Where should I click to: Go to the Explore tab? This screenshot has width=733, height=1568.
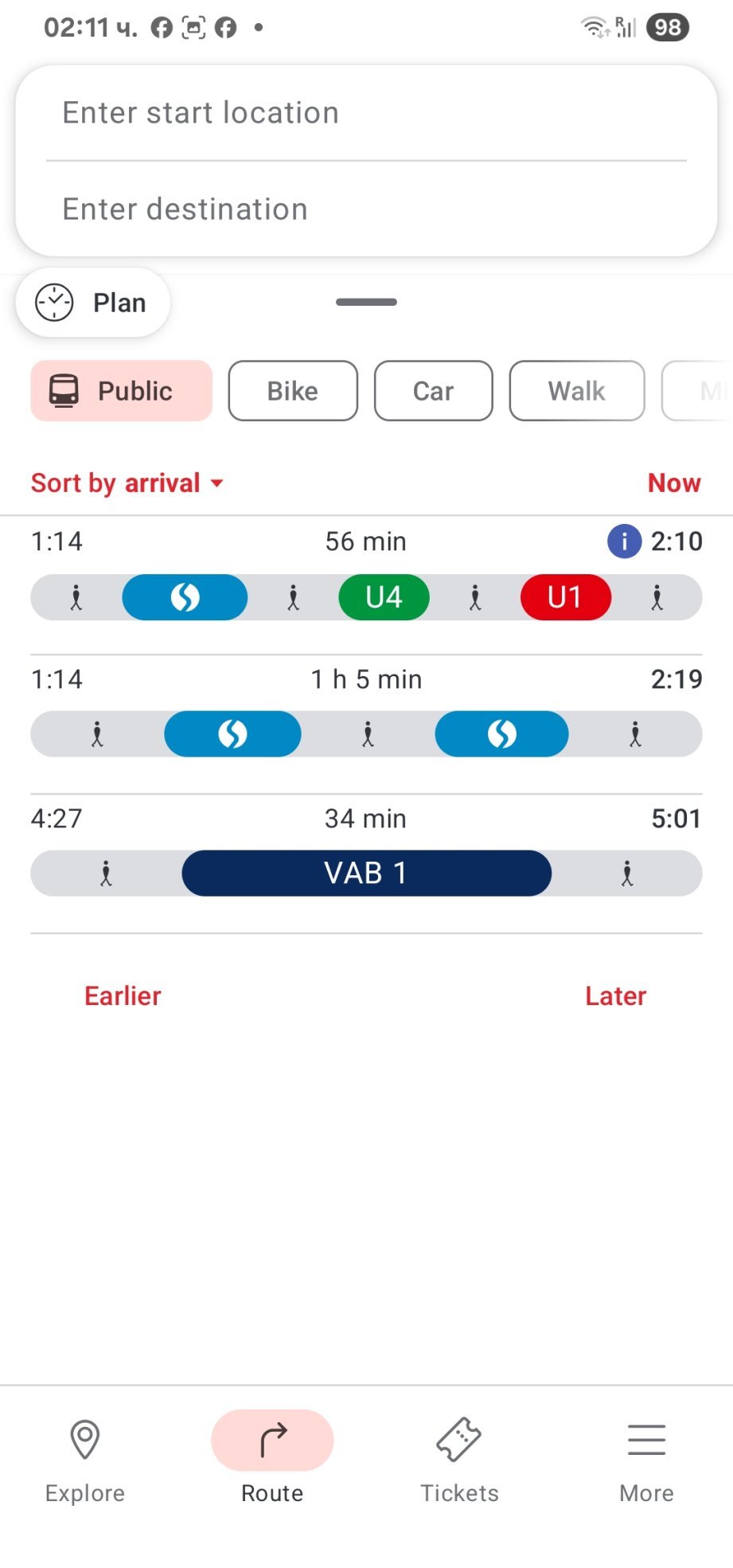pyautogui.click(x=85, y=1461)
